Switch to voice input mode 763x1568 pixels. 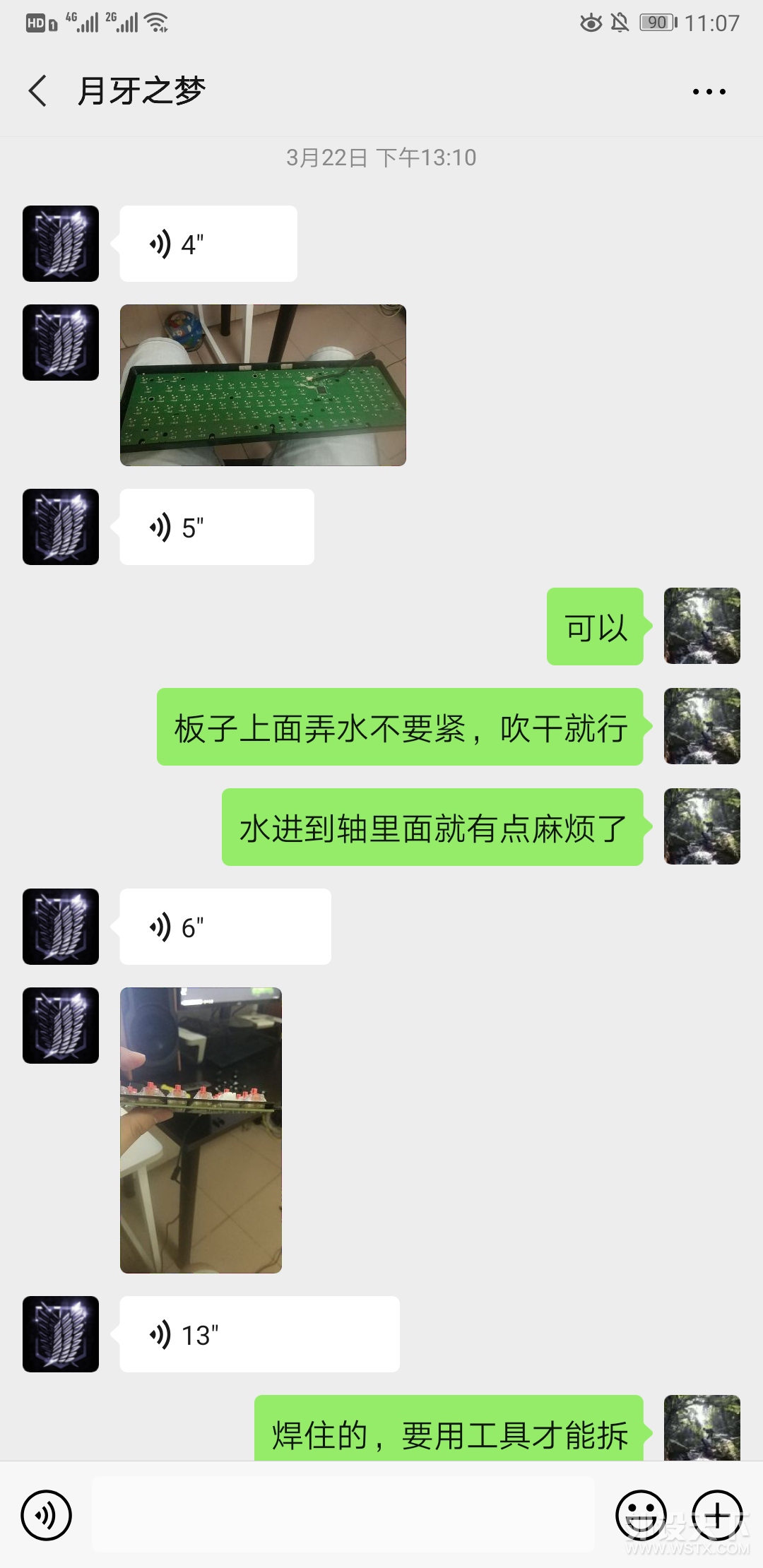[47, 1515]
